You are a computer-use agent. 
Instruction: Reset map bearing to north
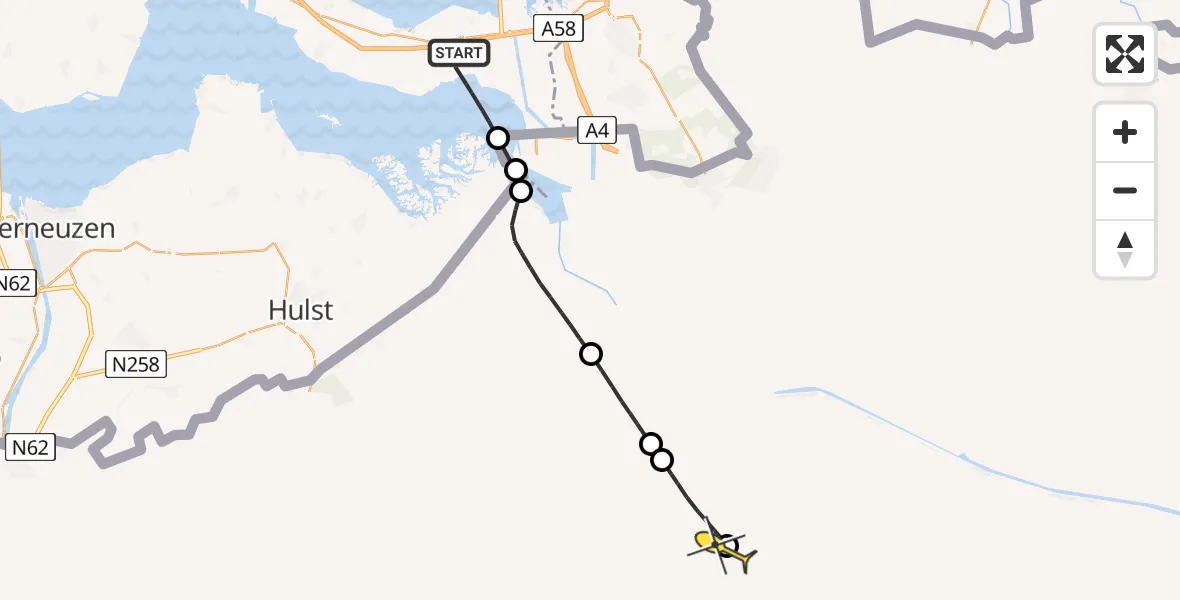tap(1125, 249)
